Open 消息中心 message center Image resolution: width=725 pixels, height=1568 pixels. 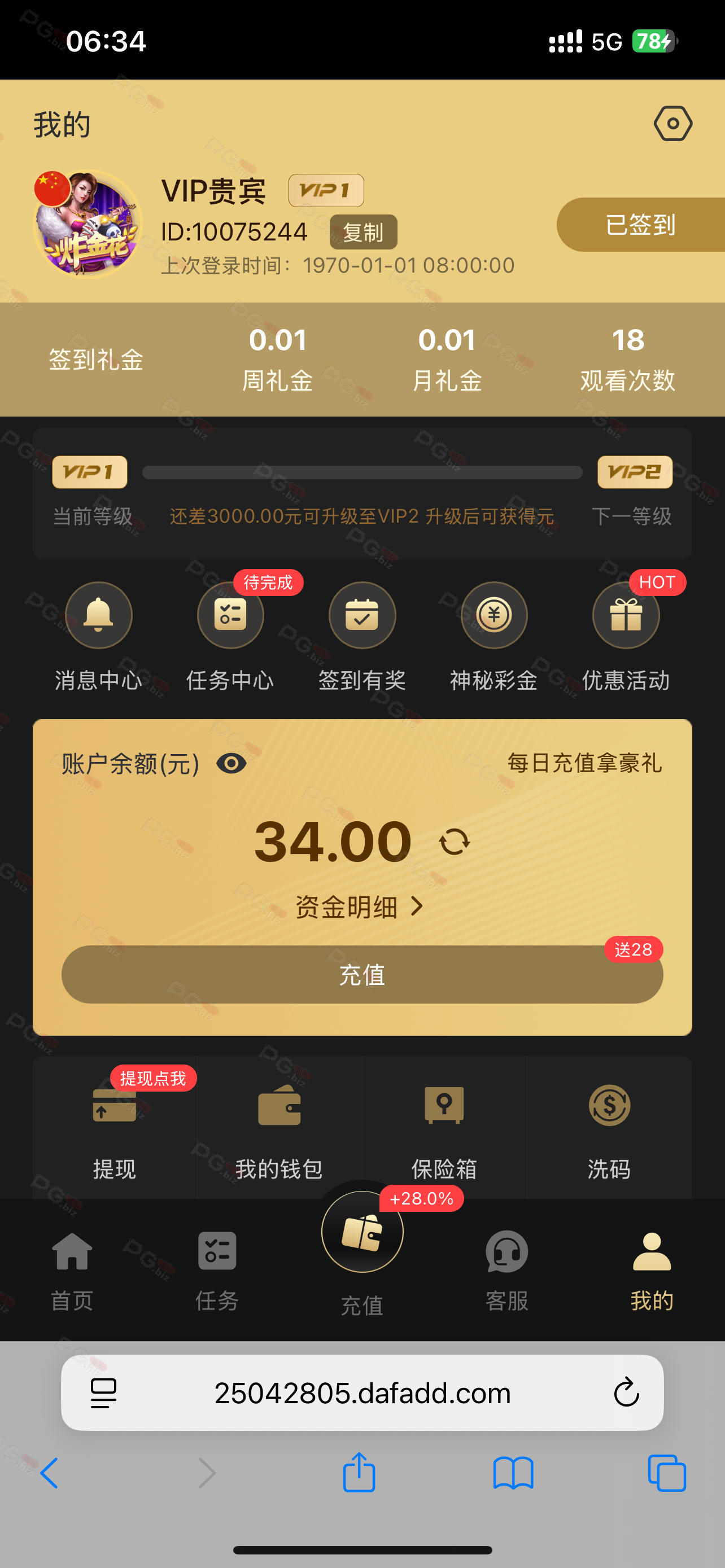(x=99, y=637)
